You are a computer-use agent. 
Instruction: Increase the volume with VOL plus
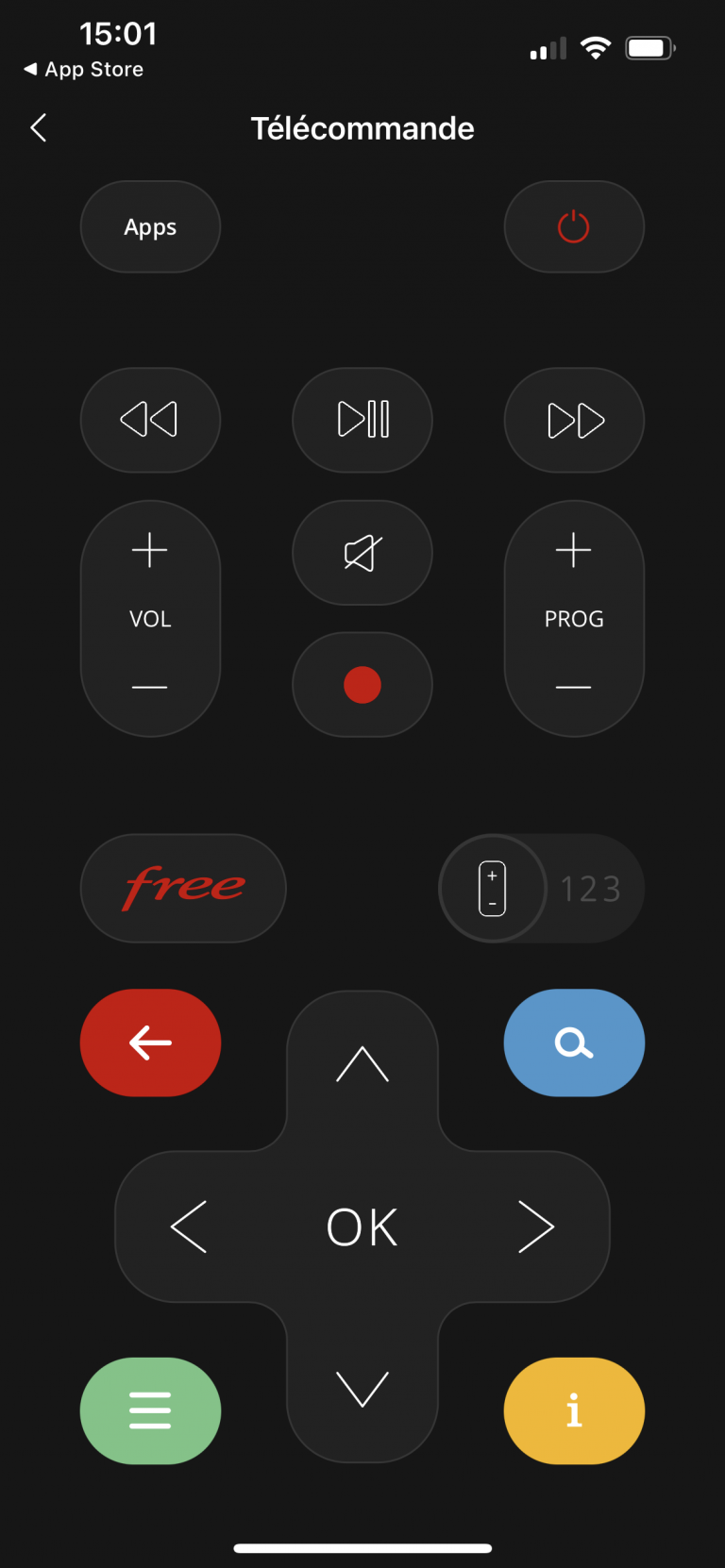click(x=150, y=550)
